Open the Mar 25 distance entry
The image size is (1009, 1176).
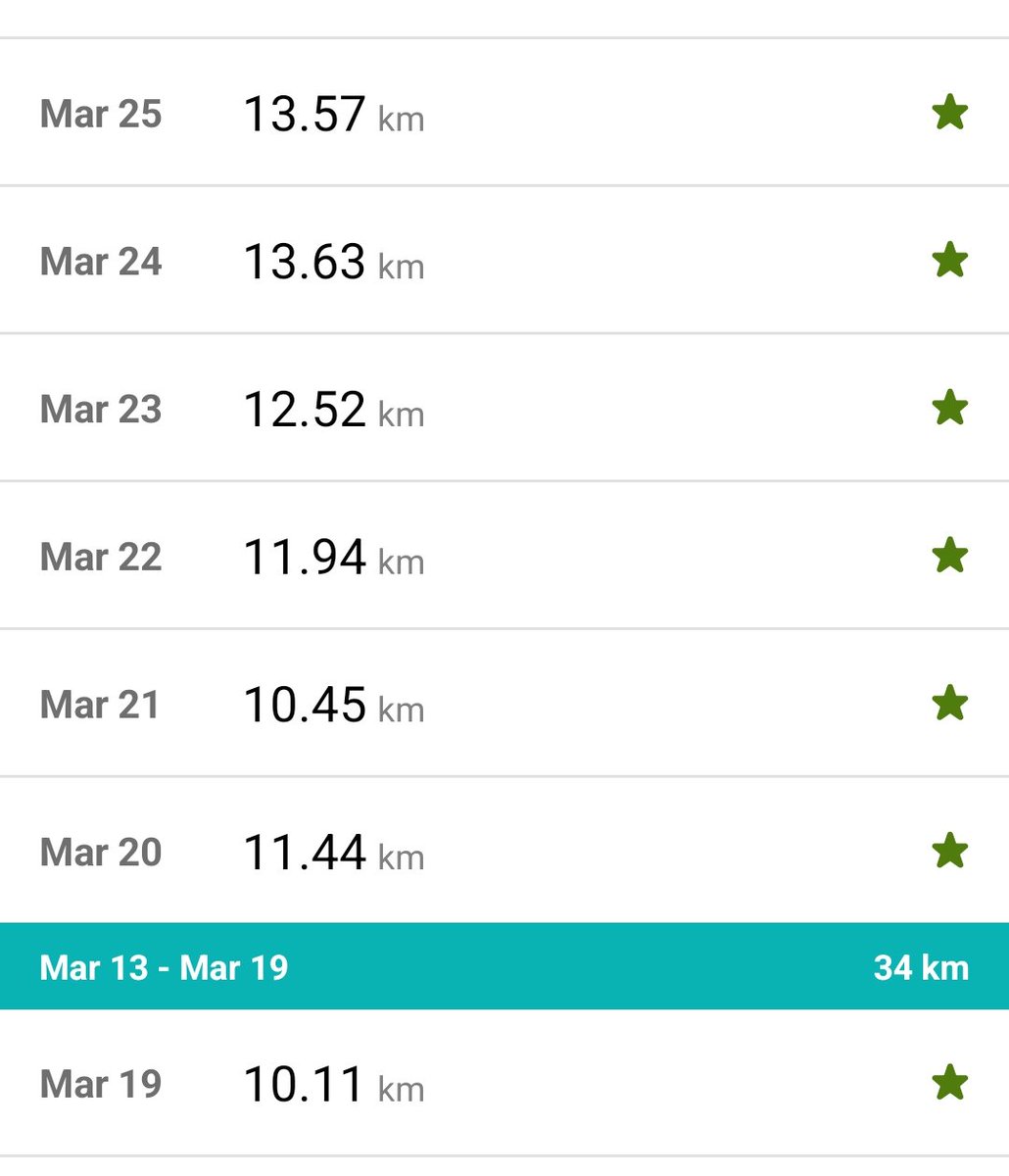(333, 114)
